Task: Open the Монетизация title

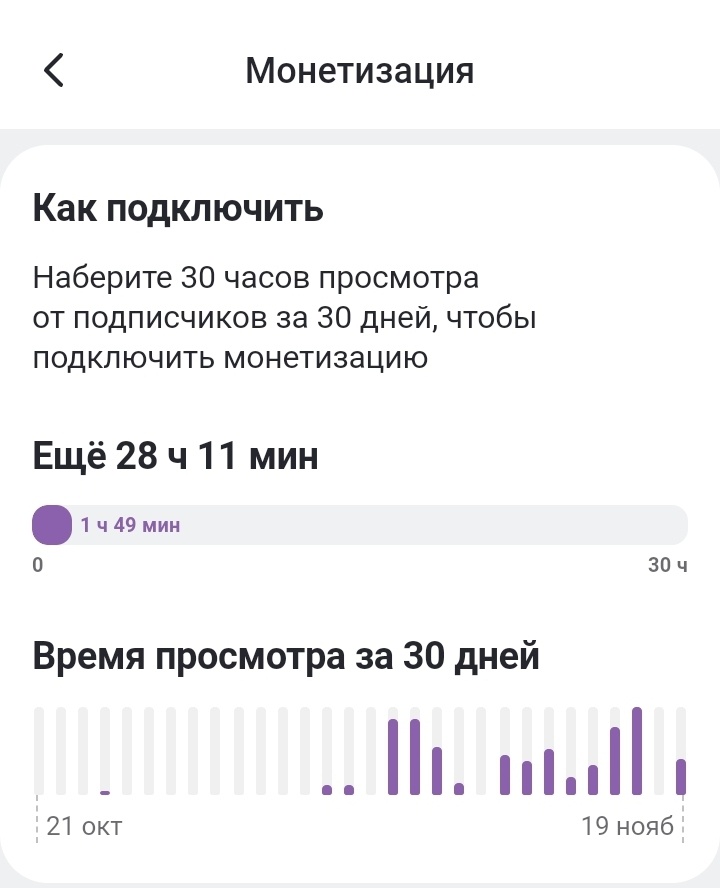Action: point(360,70)
